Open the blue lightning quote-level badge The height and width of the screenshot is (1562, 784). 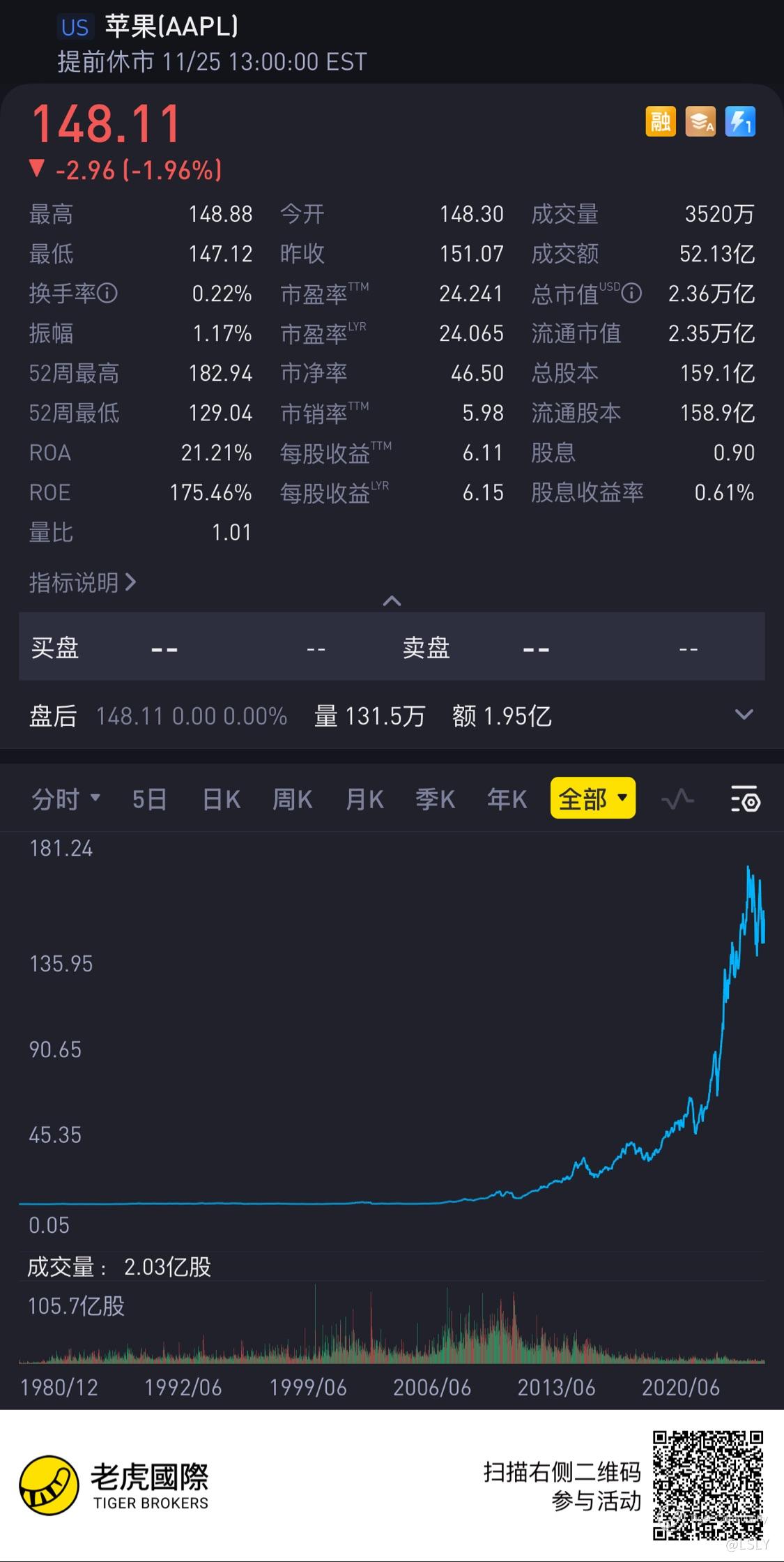(x=740, y=122)
